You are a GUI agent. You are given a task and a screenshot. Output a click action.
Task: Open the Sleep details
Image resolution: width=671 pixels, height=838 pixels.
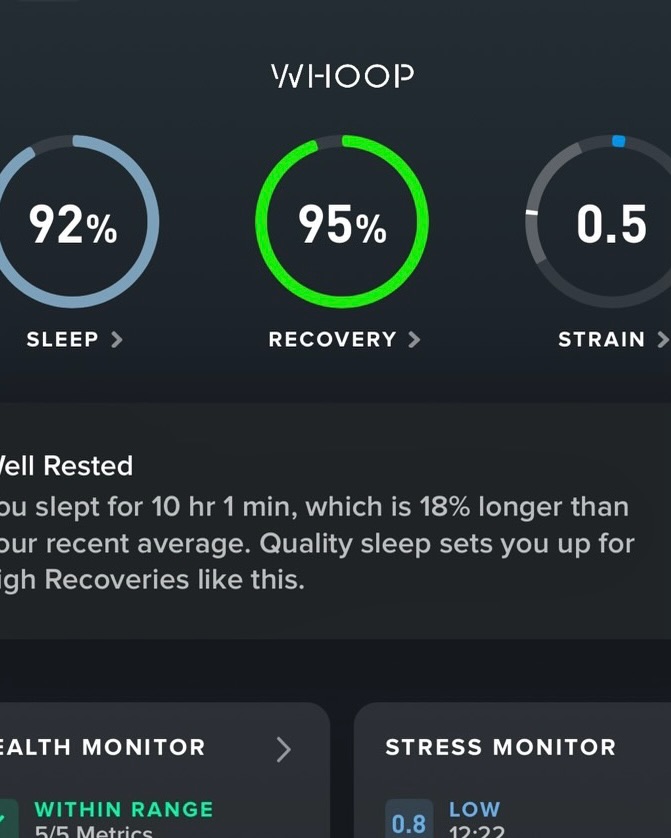pyautogui.click(x=74, y=339)
